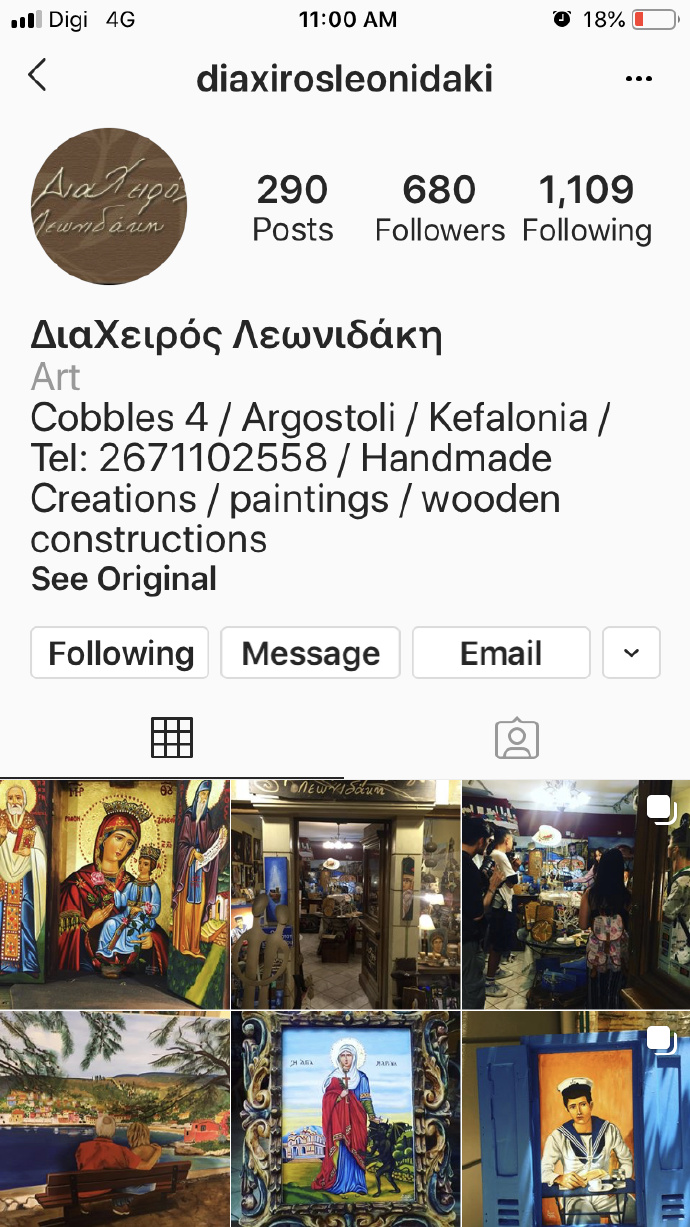
Task: Switch to the posts grid tab
Action: click(172, 738)
